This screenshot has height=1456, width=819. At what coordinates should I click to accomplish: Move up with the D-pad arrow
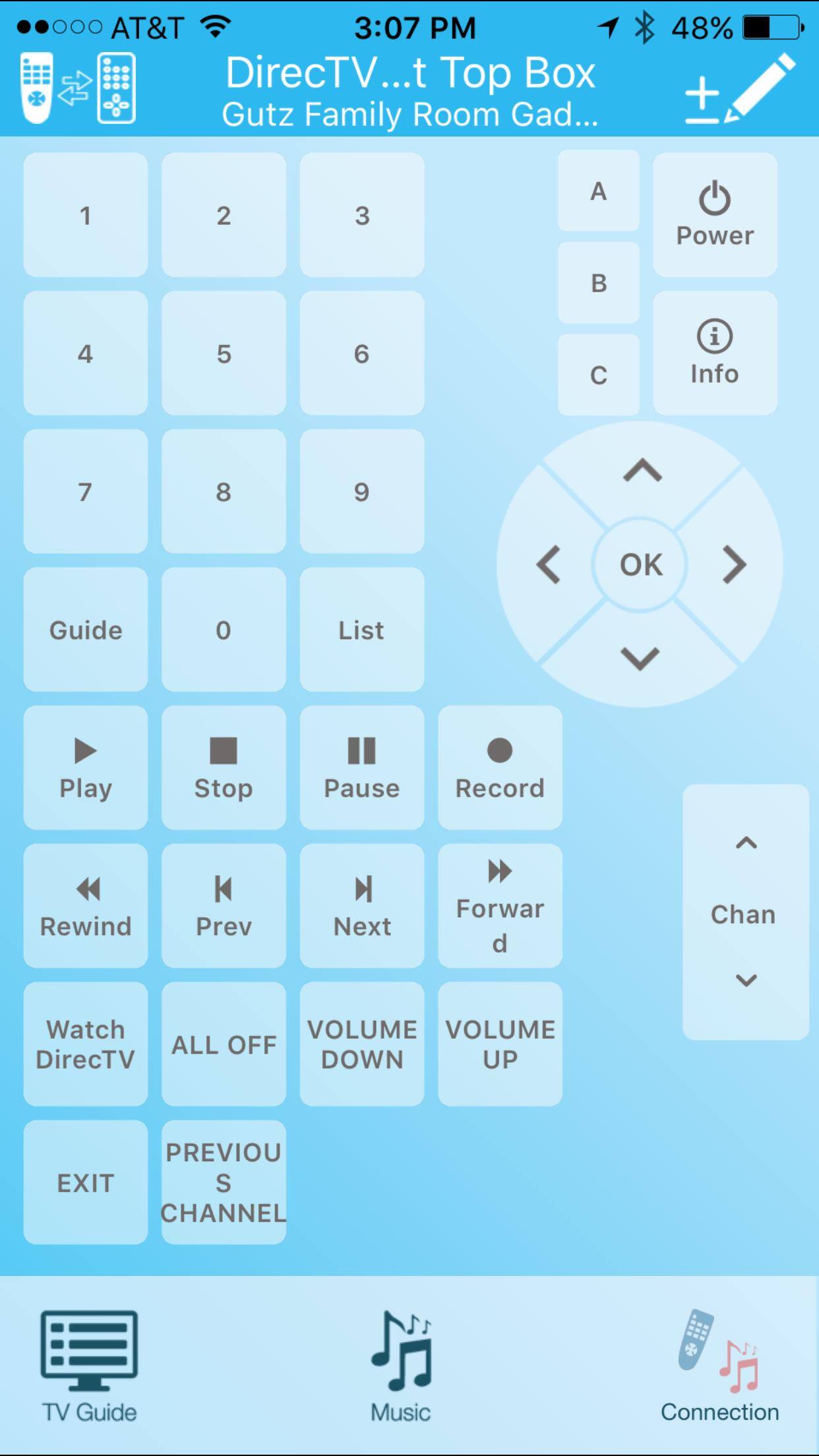(642, 471)
